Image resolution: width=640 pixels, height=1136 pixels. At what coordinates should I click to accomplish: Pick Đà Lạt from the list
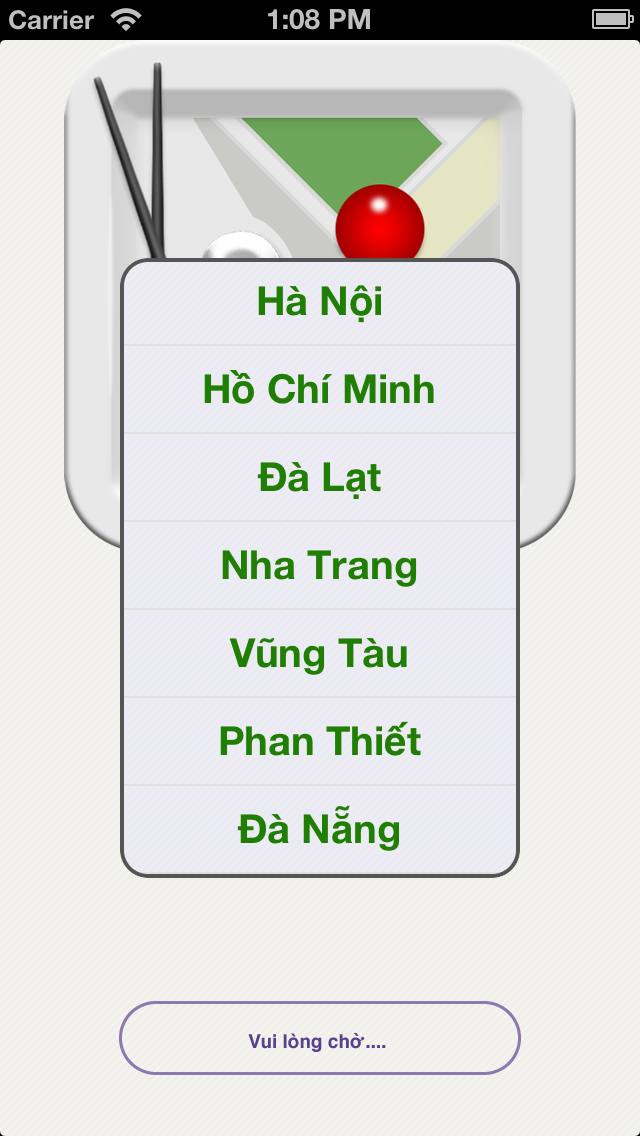pos(320,478)
